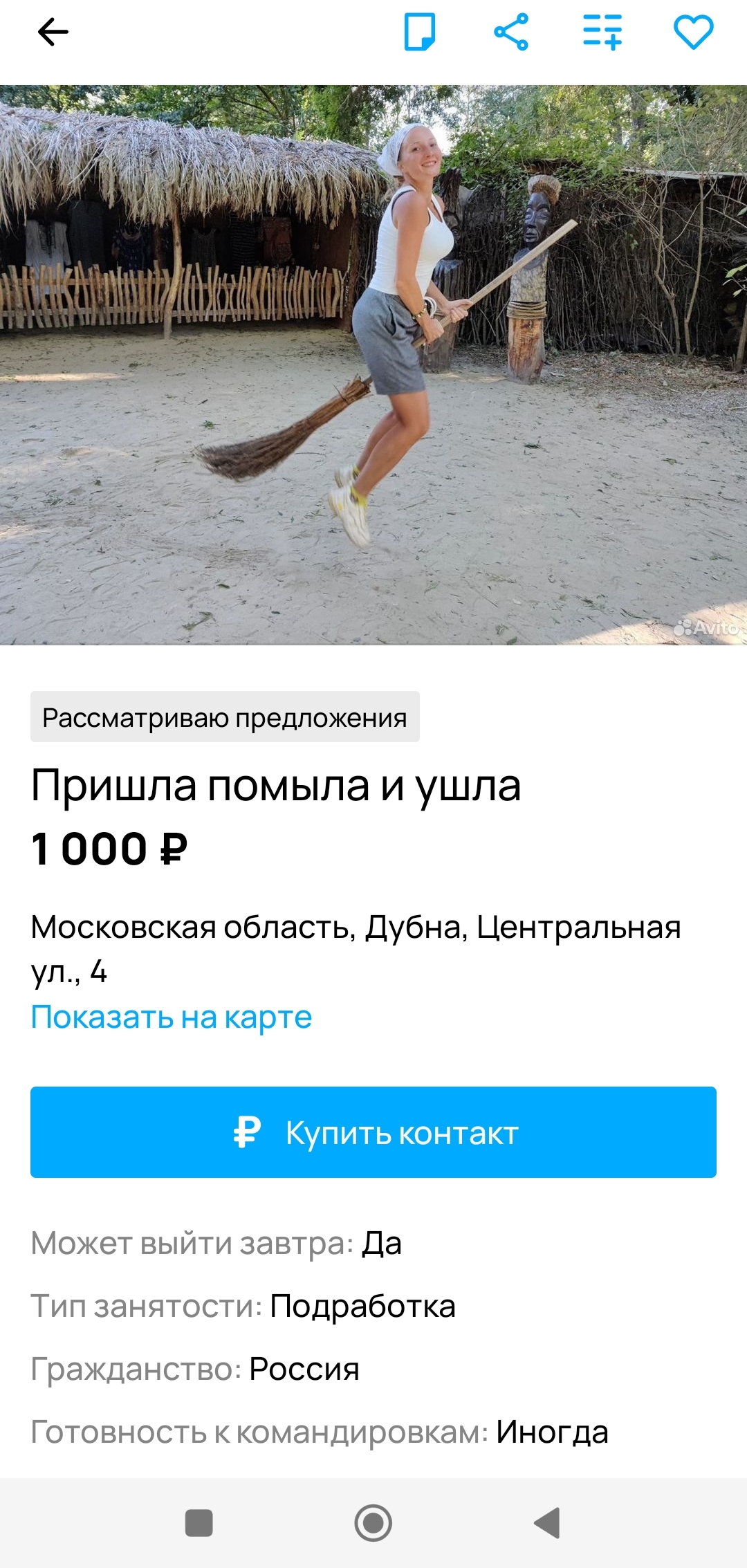
Task: Open recent apps from the navigation bar
Action: (199, 1522)
